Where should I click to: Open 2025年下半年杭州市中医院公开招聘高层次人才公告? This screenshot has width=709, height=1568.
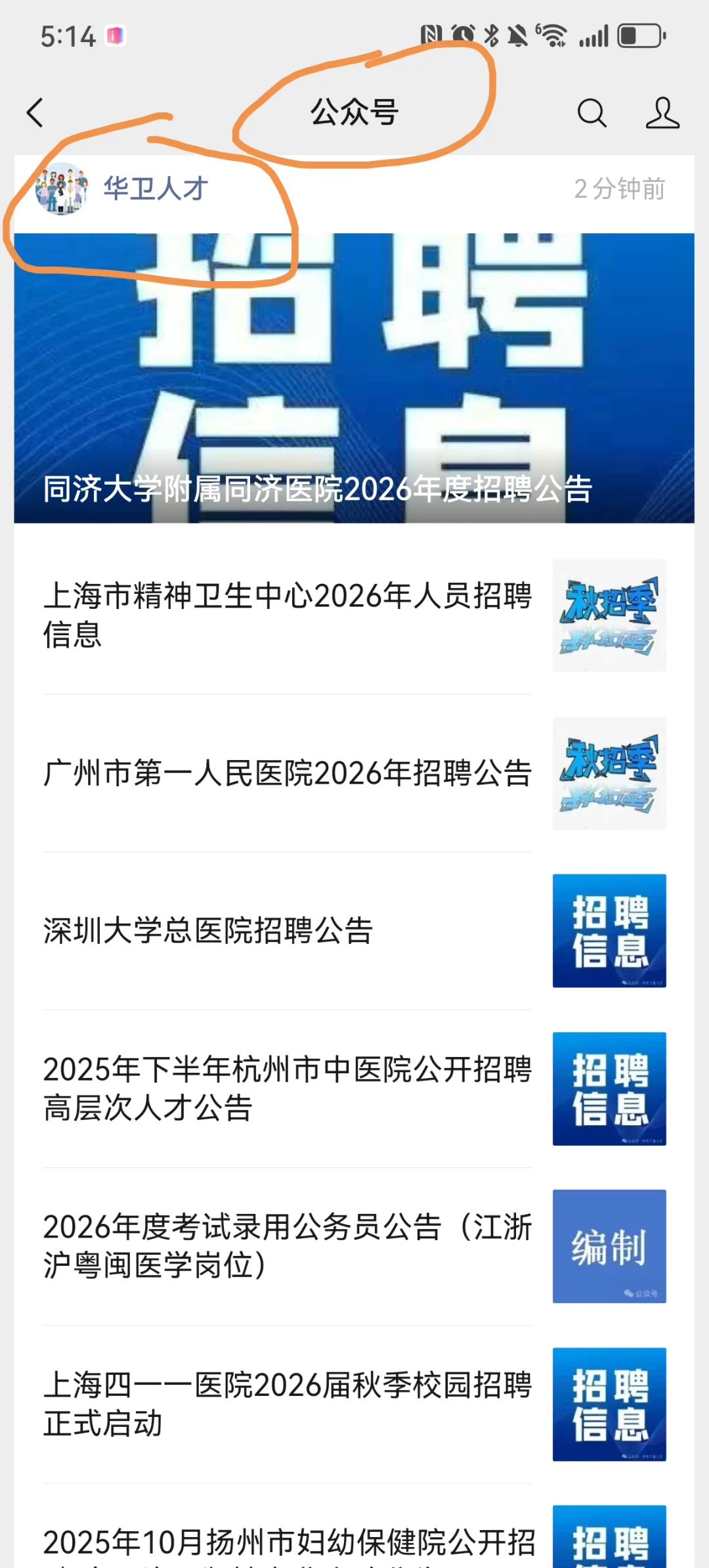click(288, 1088)
